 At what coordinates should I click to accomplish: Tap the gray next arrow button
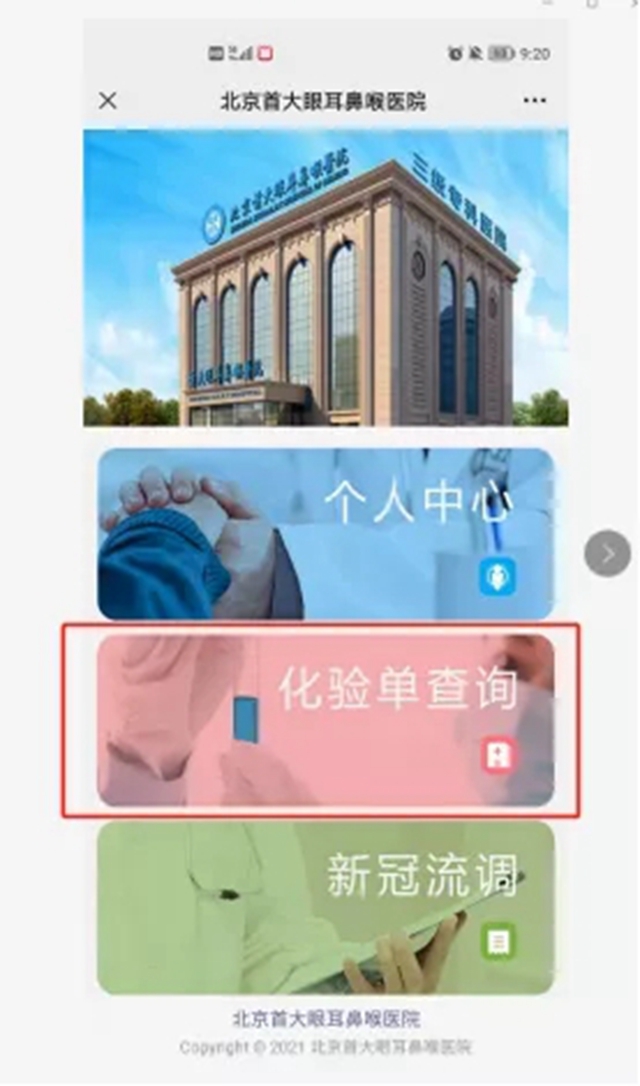coord(607,553)
